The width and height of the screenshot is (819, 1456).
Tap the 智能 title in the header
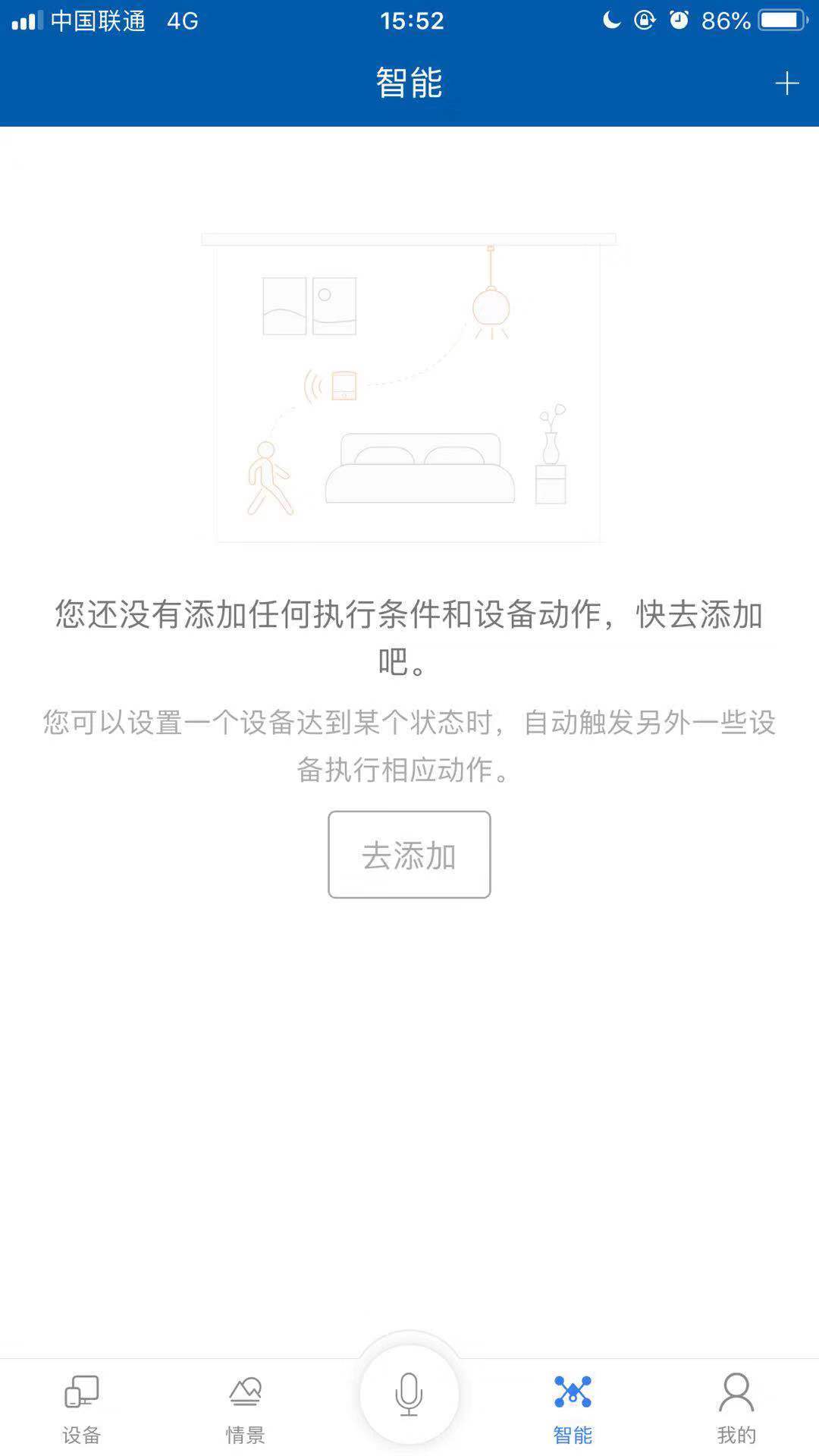pyautogui.click(x=409, y=82)
